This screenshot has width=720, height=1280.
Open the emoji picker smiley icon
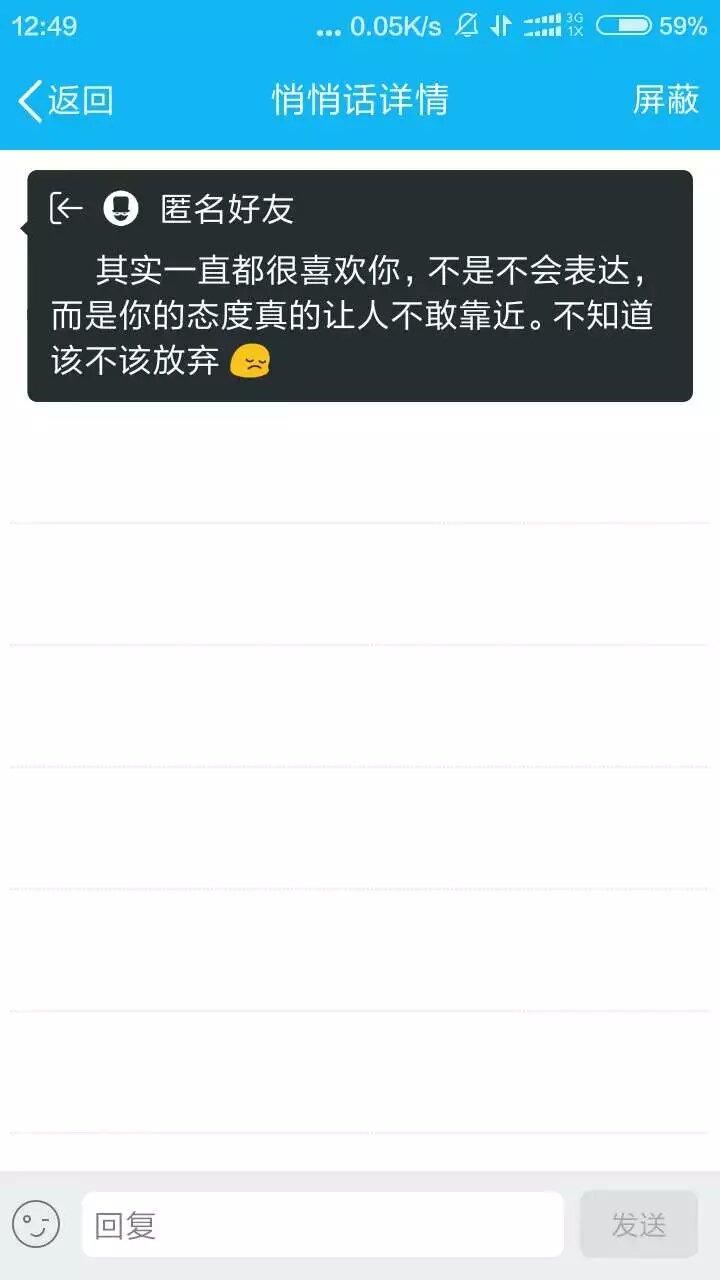[x=36, y=1224]
